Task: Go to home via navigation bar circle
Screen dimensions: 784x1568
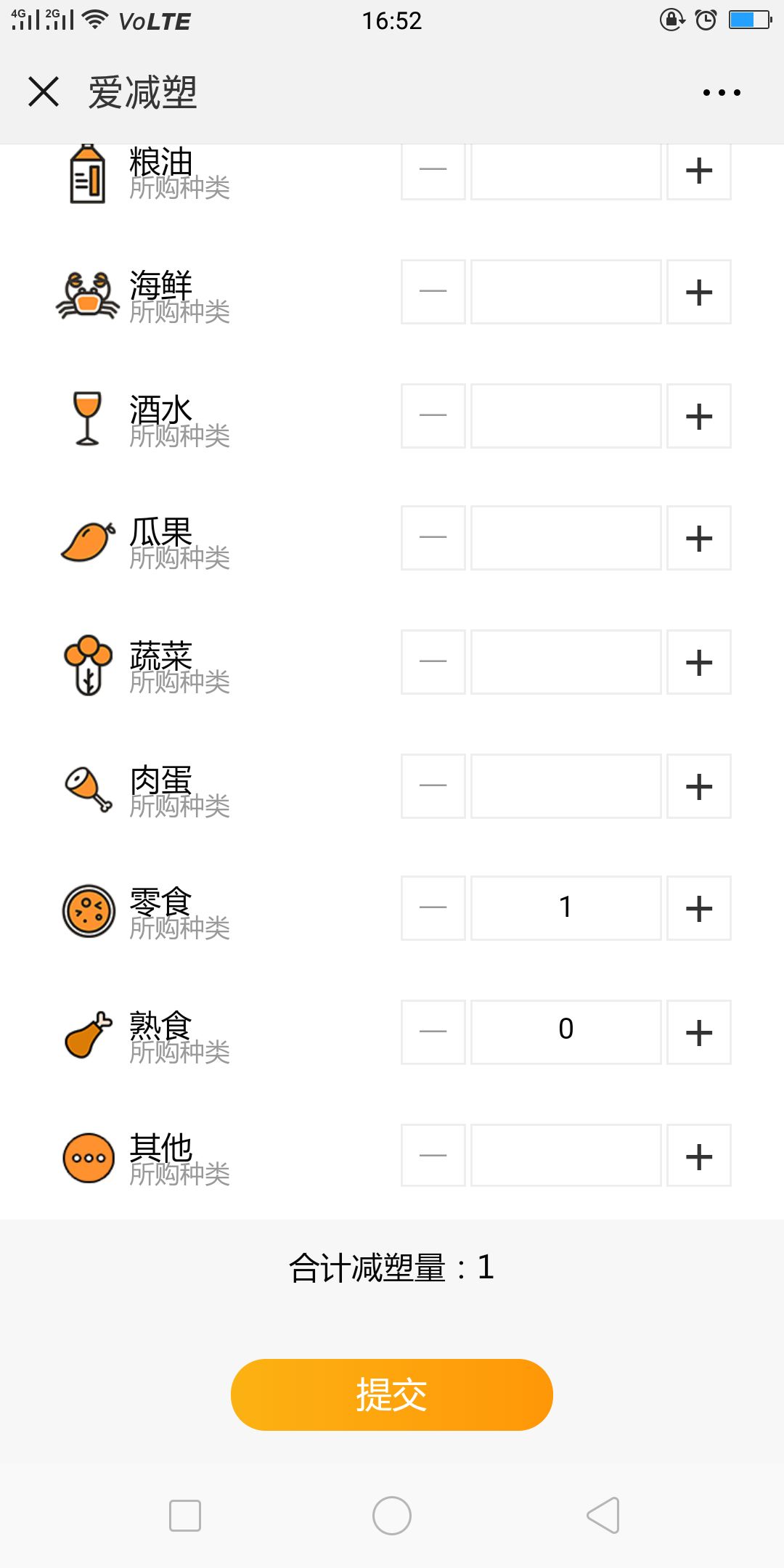Action: pos(392,1515)
